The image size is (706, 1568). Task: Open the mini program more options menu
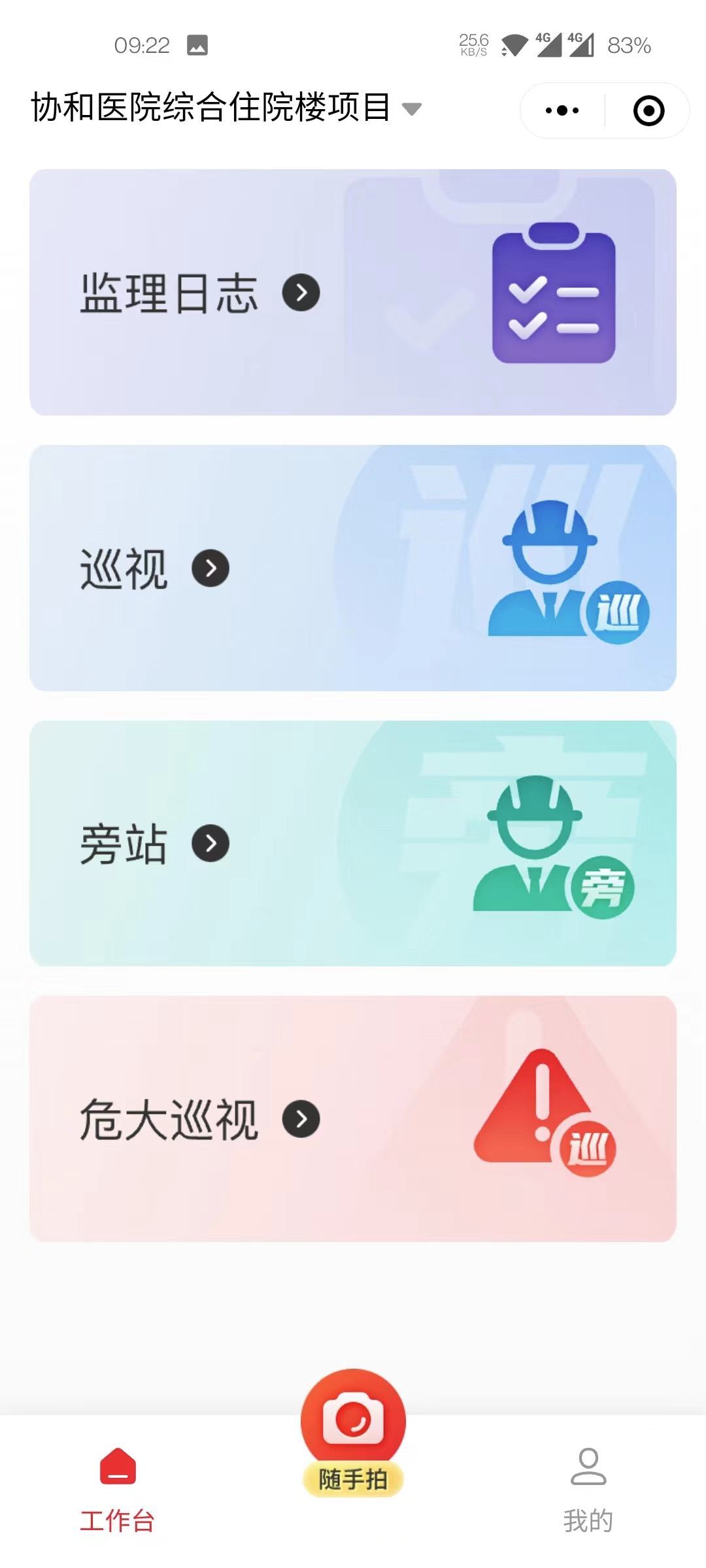(562, 110)
